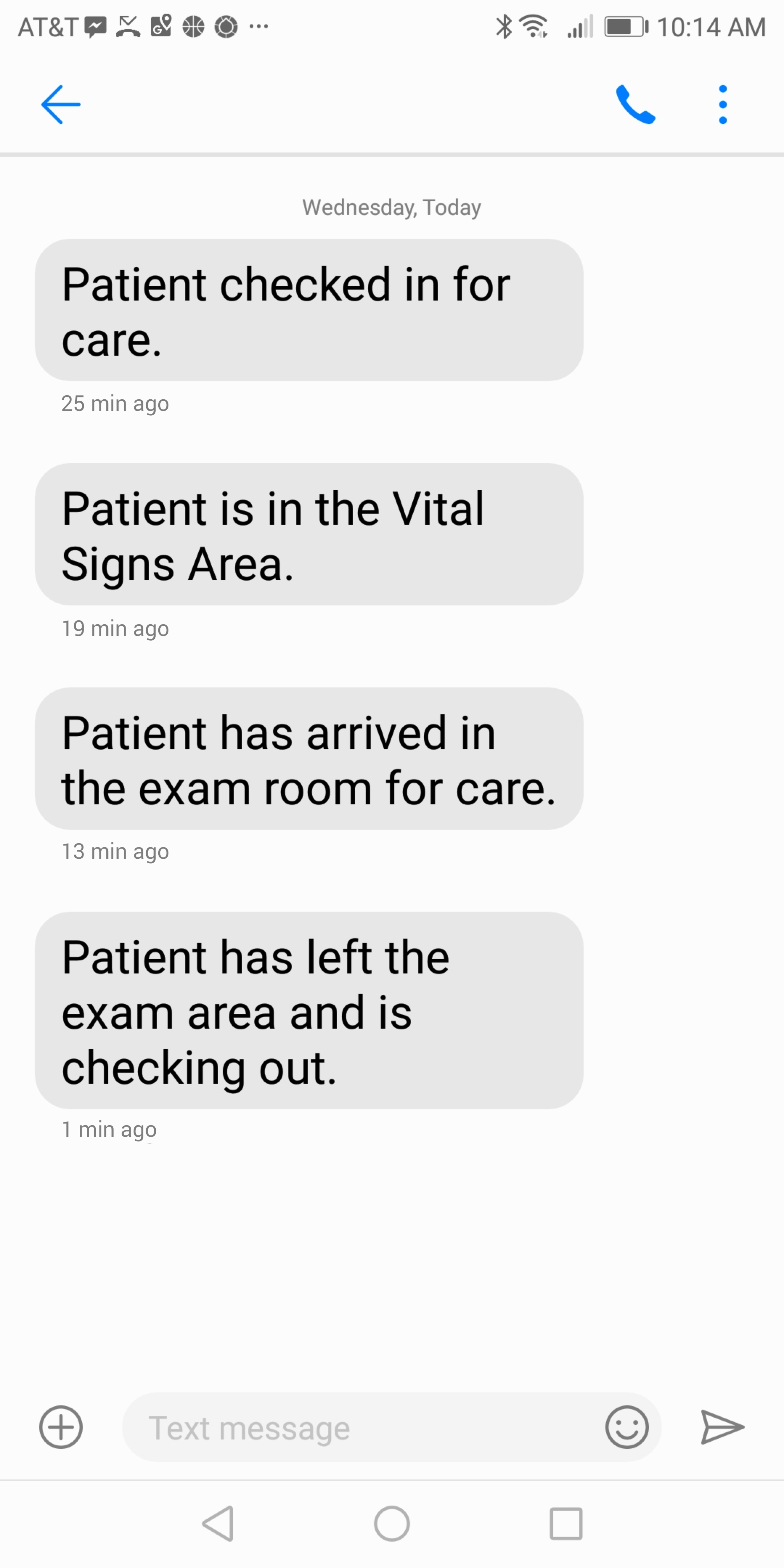Viewport: 784px width, 1568px height.
Task: Send the message with the arrow icon
Action: click(x=722, y=1427)
